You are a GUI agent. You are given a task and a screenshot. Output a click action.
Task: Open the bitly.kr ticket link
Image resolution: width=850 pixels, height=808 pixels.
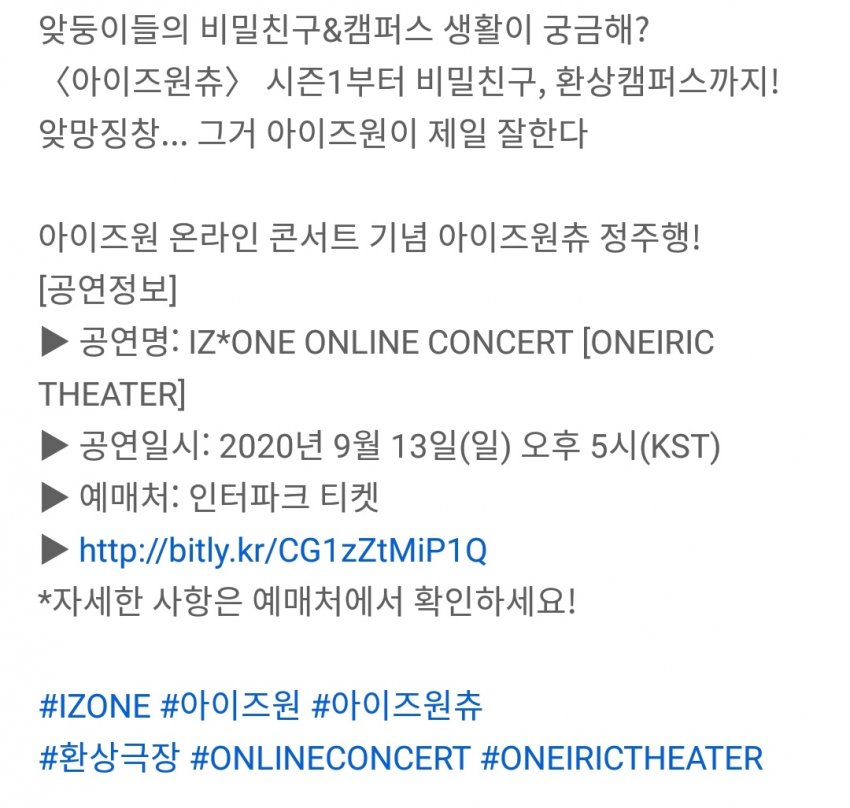(x=282, y=550)
